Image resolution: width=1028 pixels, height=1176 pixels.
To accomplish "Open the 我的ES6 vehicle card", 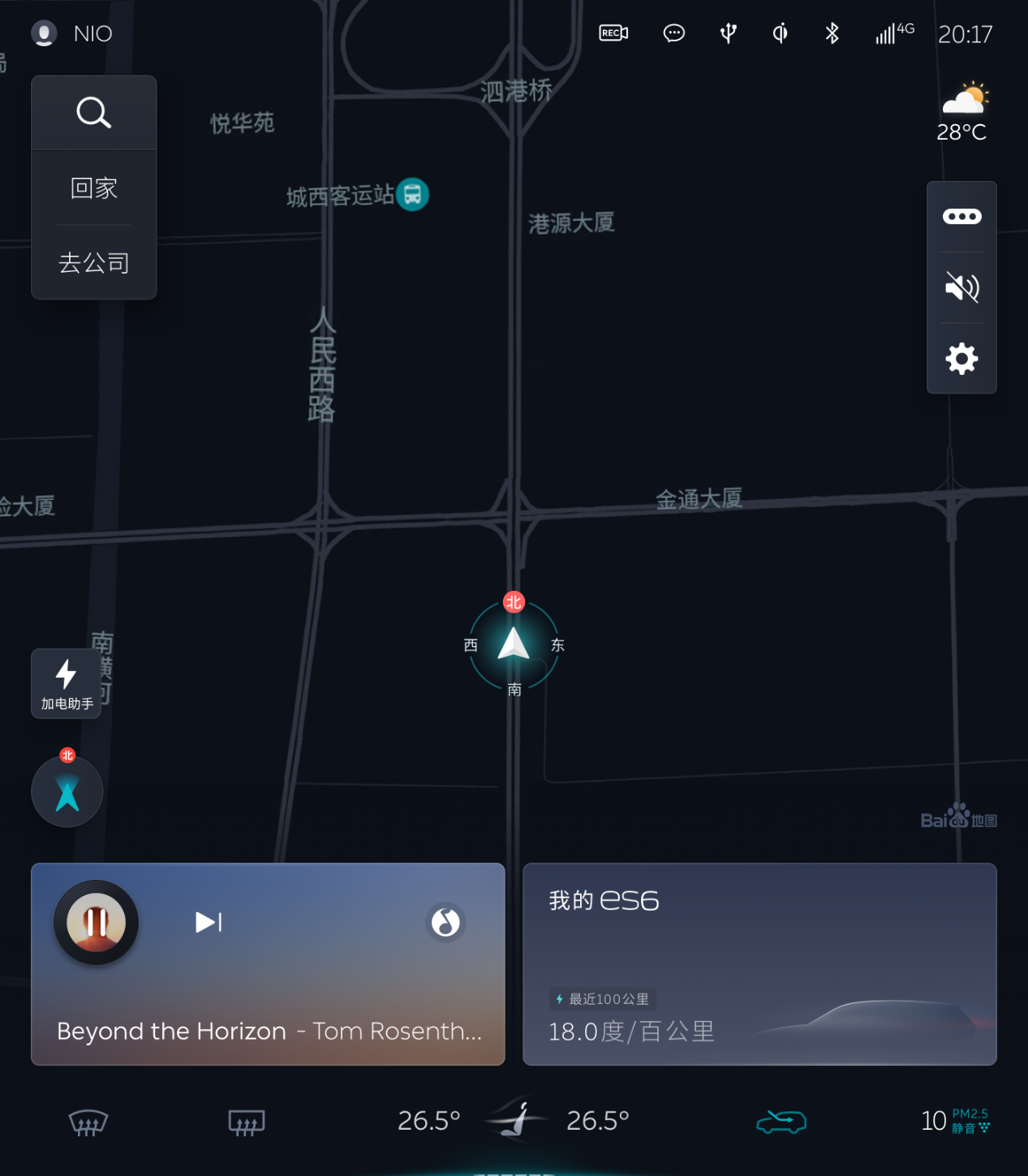I will pyautogui.click(x=759, y=964).
